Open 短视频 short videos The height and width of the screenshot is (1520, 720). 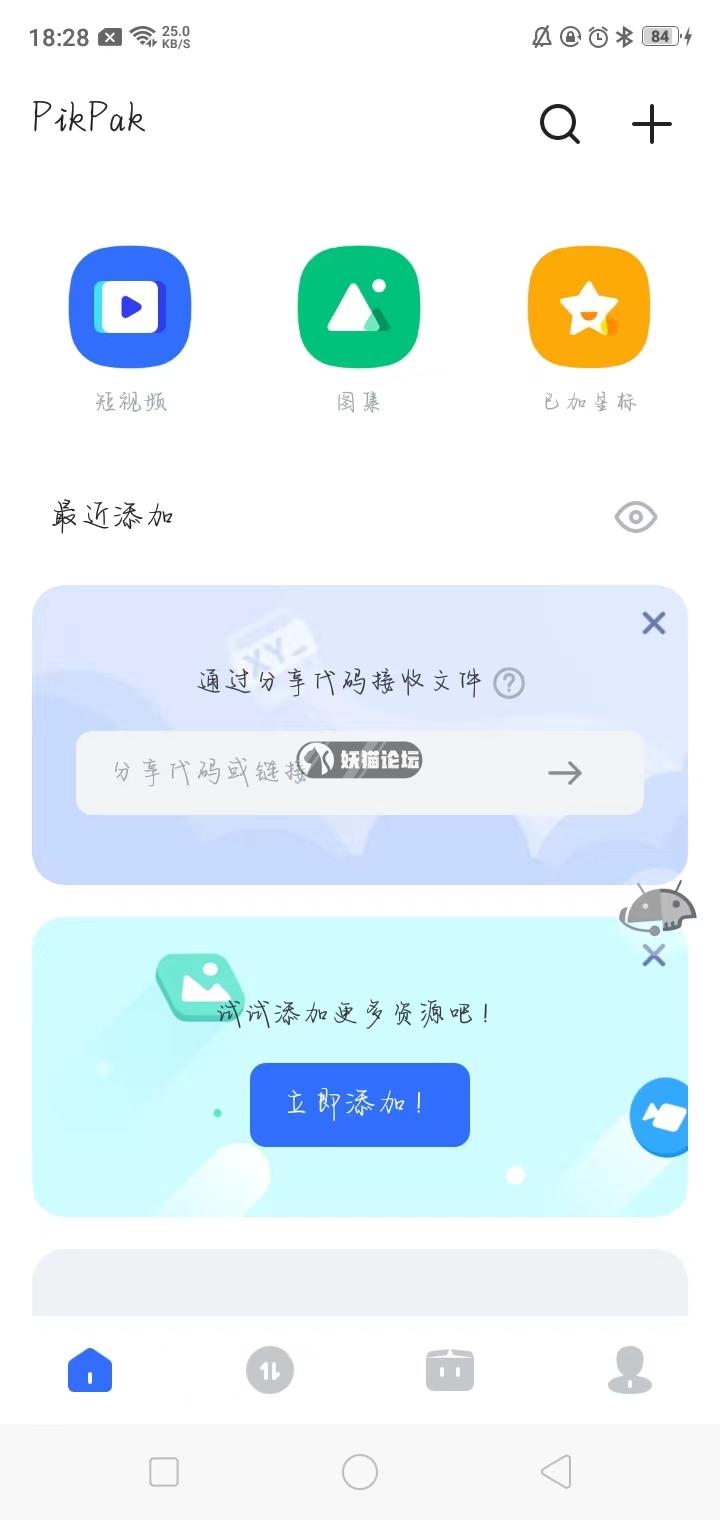coord(130,307)
